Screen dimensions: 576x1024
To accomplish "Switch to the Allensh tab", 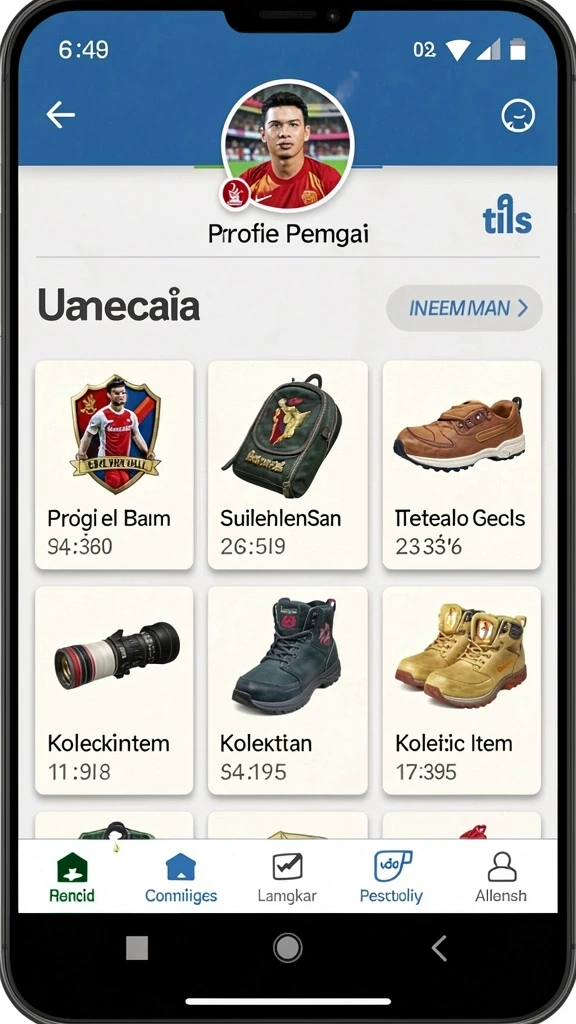I will click(501, 877).
